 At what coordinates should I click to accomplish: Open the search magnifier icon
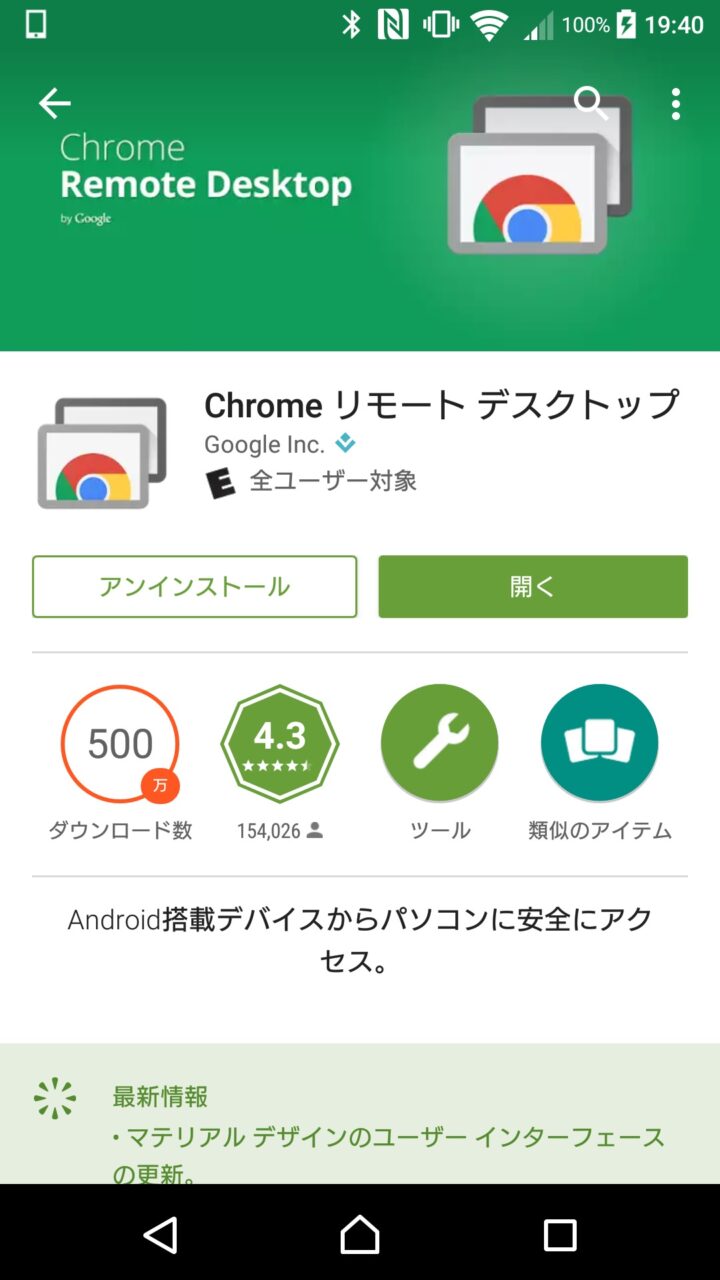pyautogui.click(x=591, y=102)
